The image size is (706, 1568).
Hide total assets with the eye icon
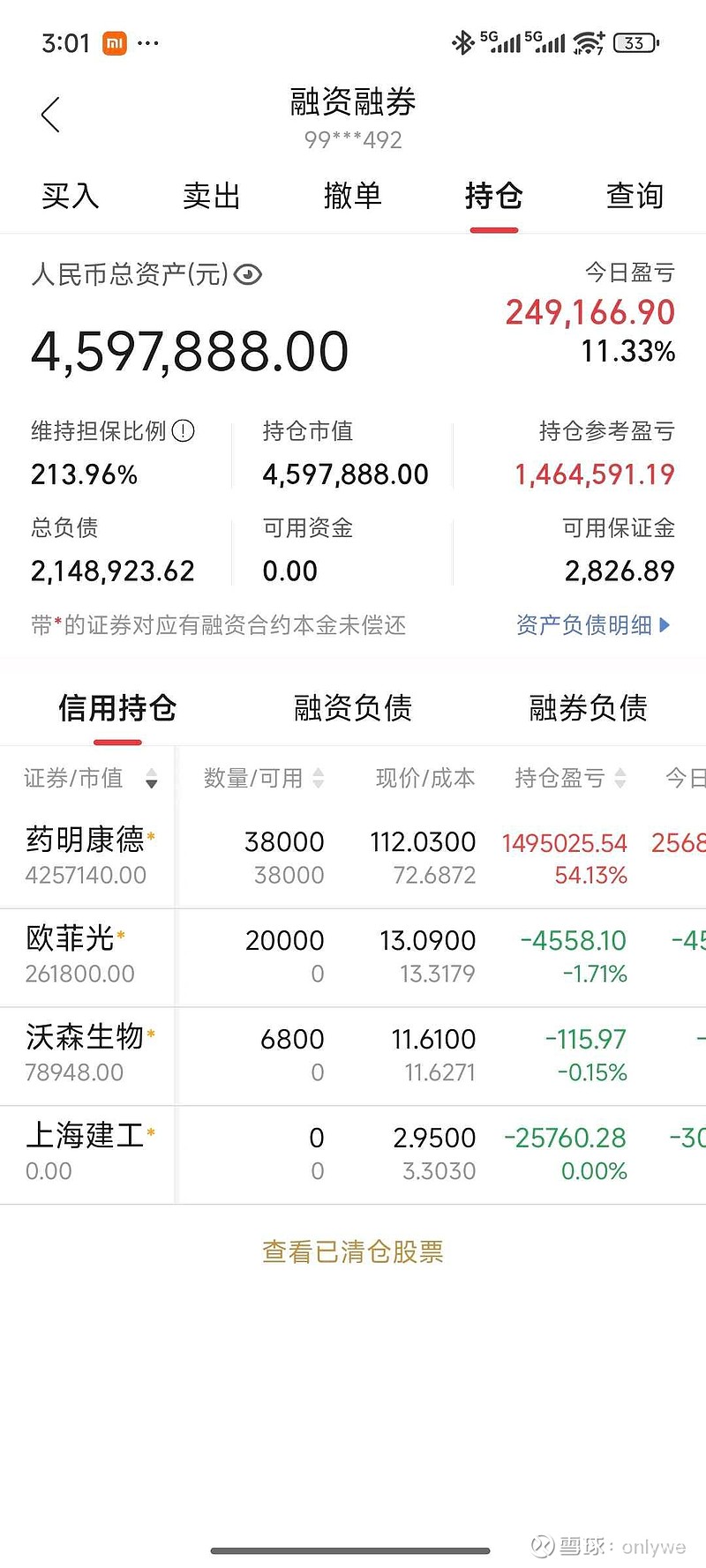click(x=248, y=275)
